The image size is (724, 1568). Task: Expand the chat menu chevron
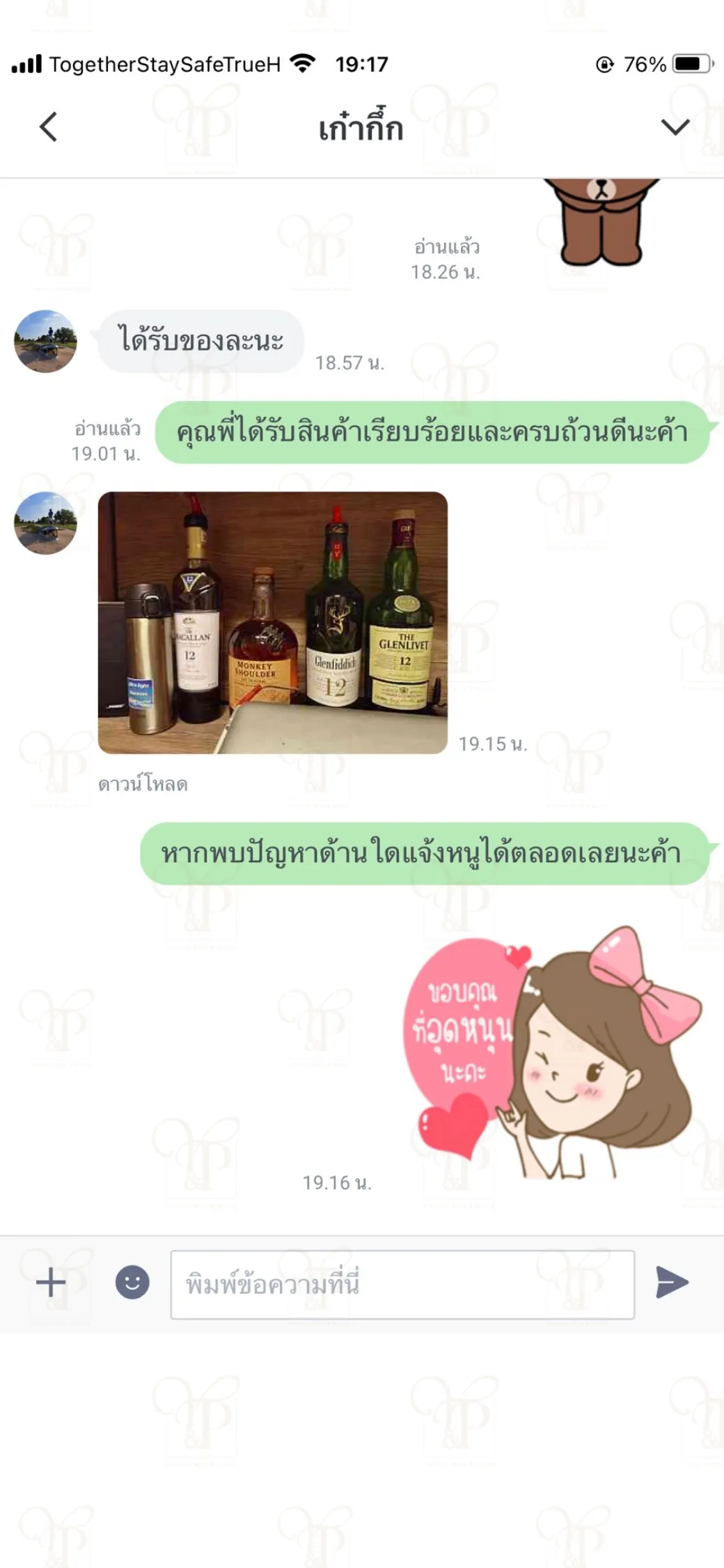click(x=675, y=127)
